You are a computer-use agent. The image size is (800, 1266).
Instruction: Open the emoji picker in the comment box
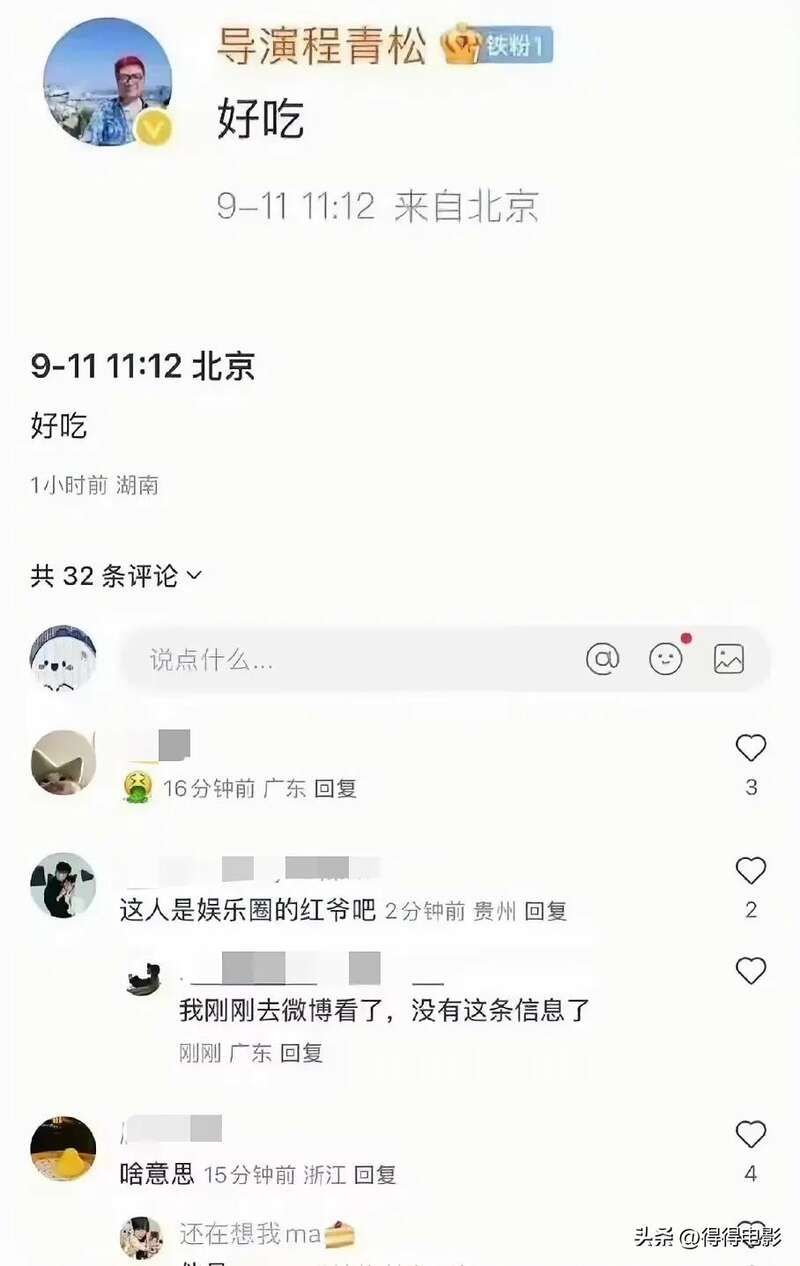[666, 658]
